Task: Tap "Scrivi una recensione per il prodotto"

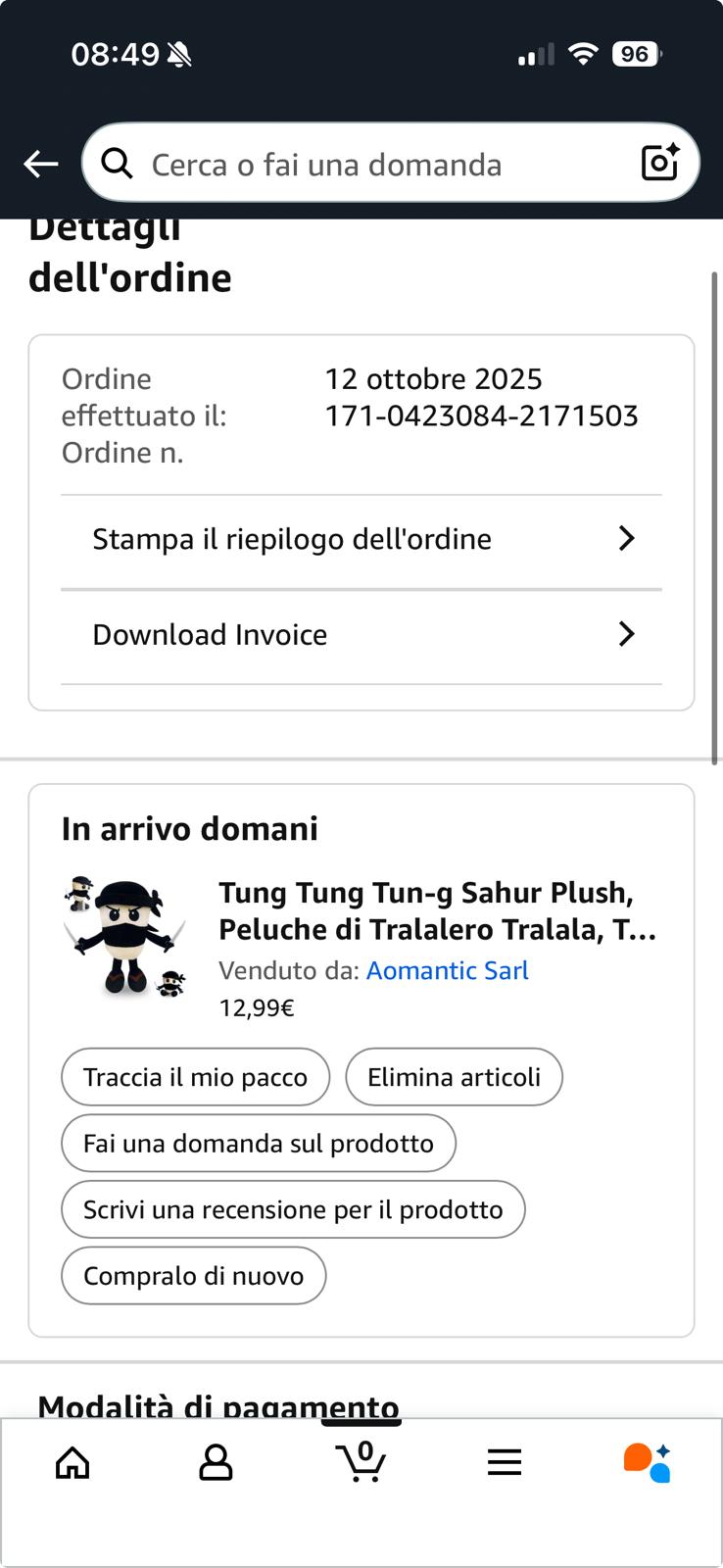Action: click(293, 1209)
